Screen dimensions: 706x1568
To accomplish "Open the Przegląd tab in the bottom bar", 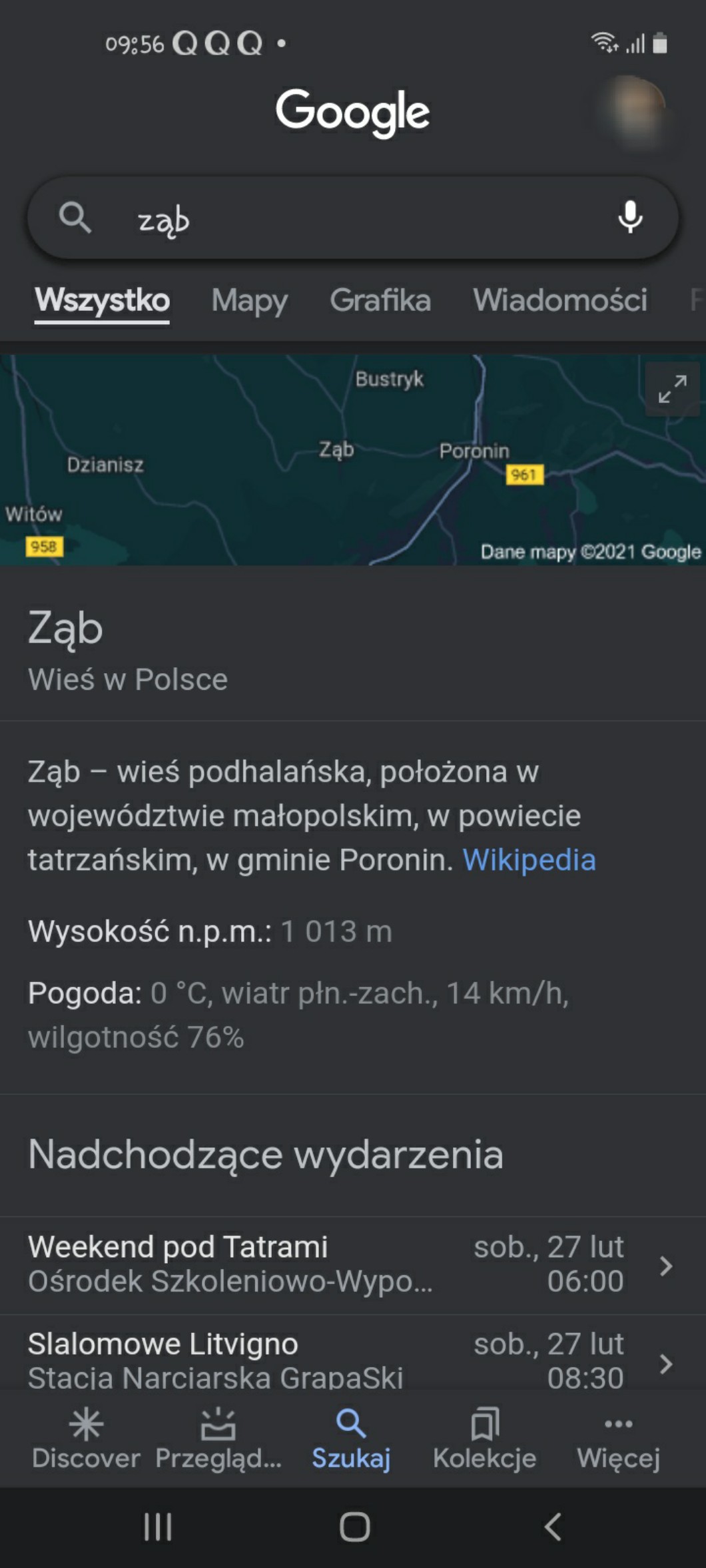I will [218, 1438].
